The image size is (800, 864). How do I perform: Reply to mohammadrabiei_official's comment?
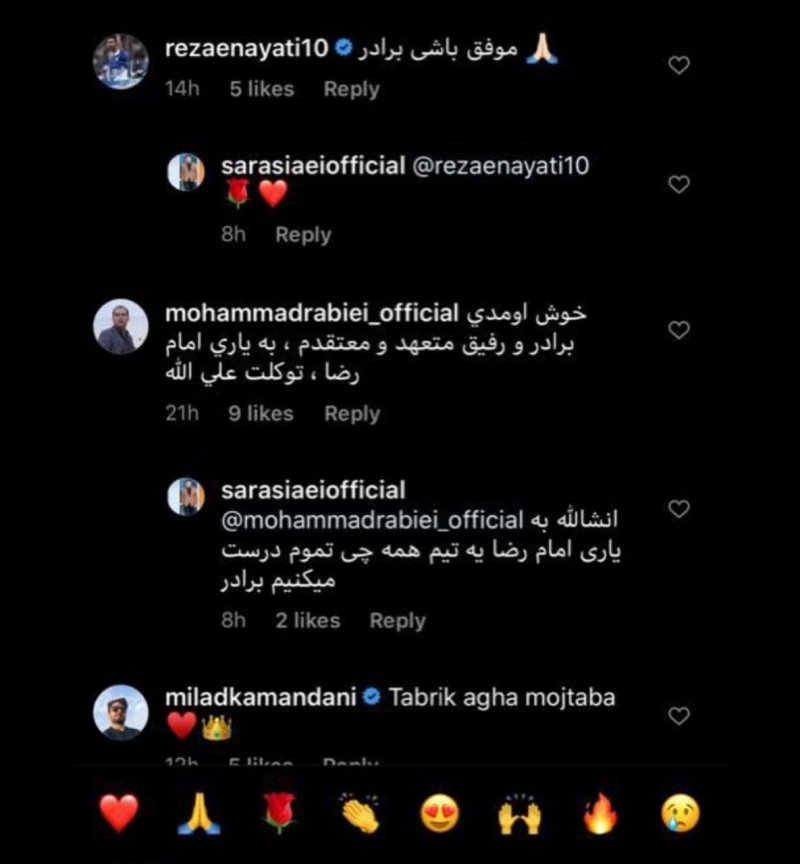[352, 413]
